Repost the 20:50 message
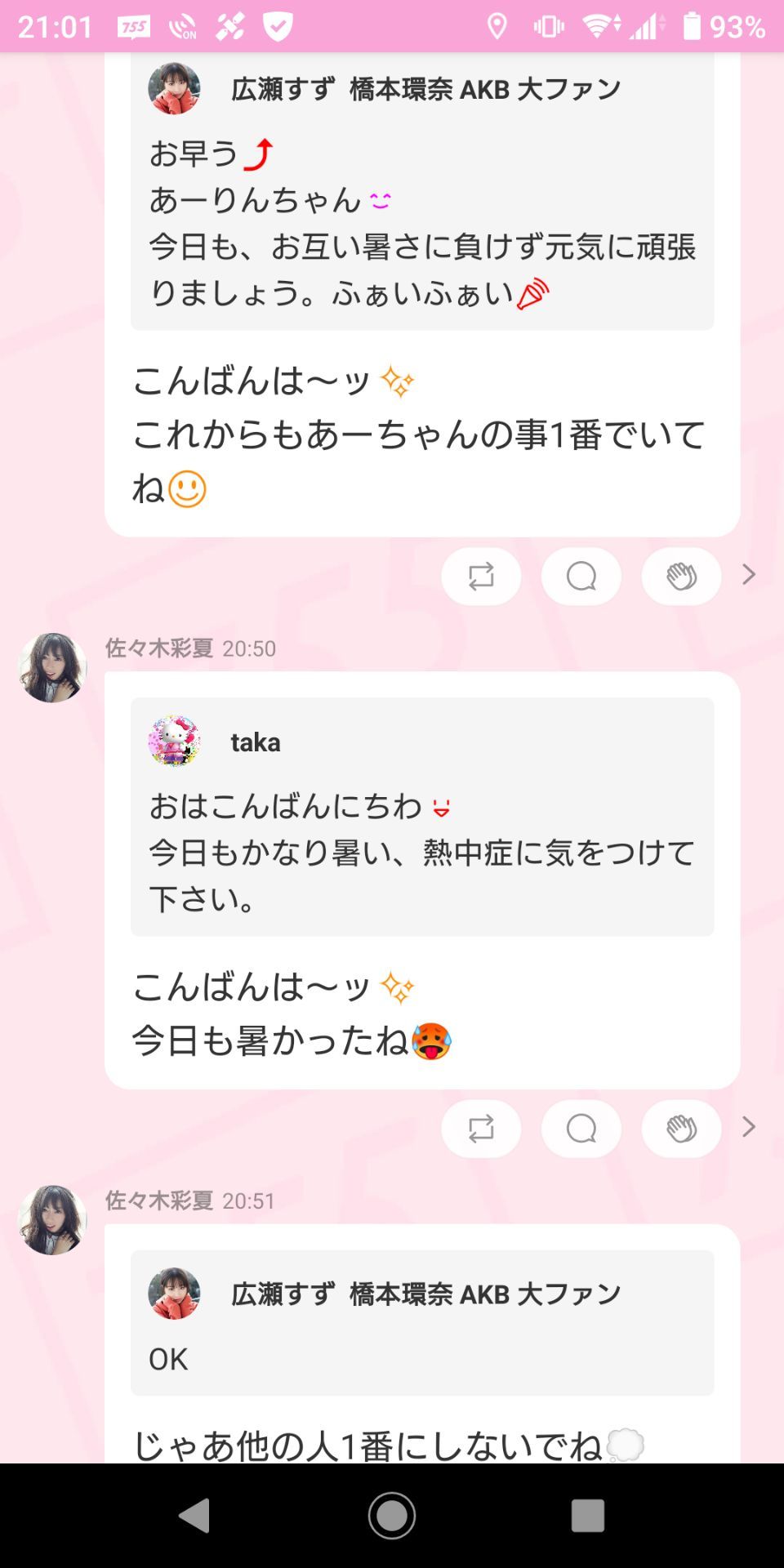This screenshot has height=1568, width=784. [481, 1129]
